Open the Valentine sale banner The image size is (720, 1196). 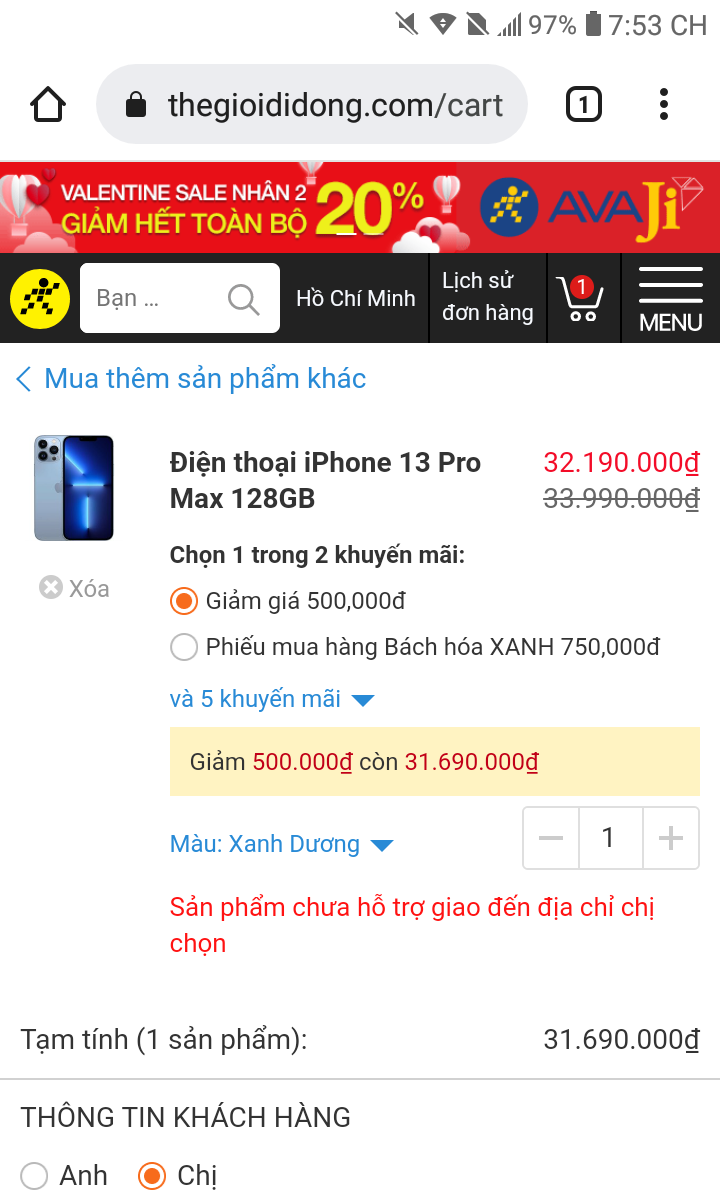[360, 207]
